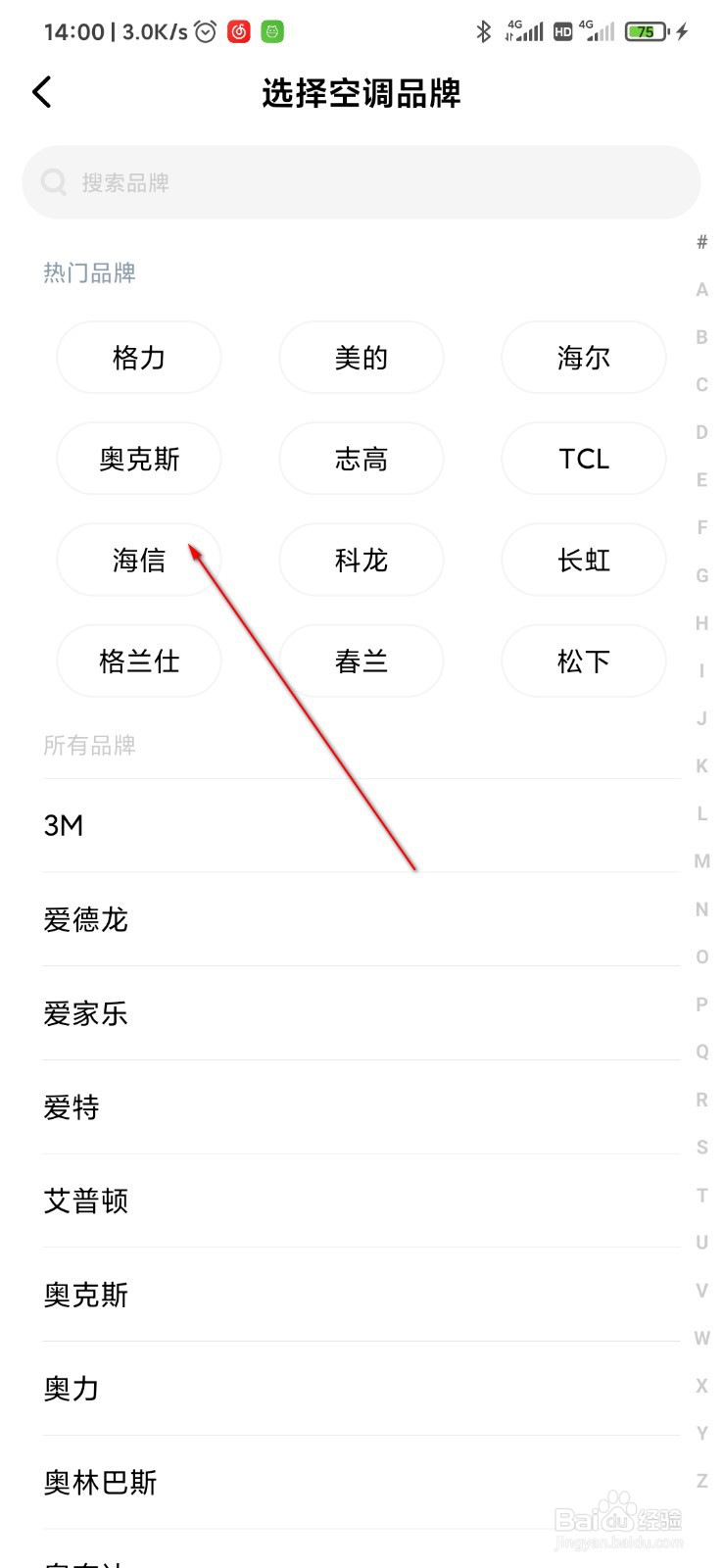
Task: Select the 长虹 brand button
Action: pyautogui.click(x=583, y=560)
